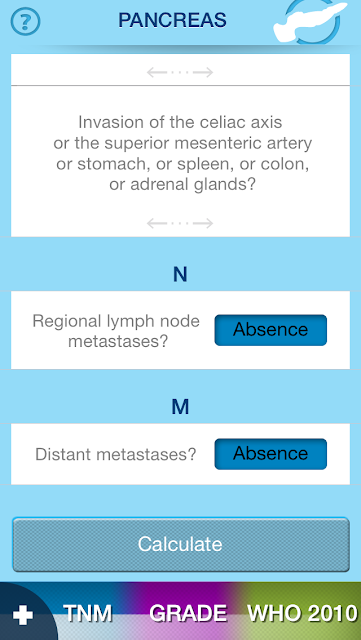The height and width of the screenshot is (640, 361).
Task: Open the help question mark icon
Action: [x=25, y=21]
